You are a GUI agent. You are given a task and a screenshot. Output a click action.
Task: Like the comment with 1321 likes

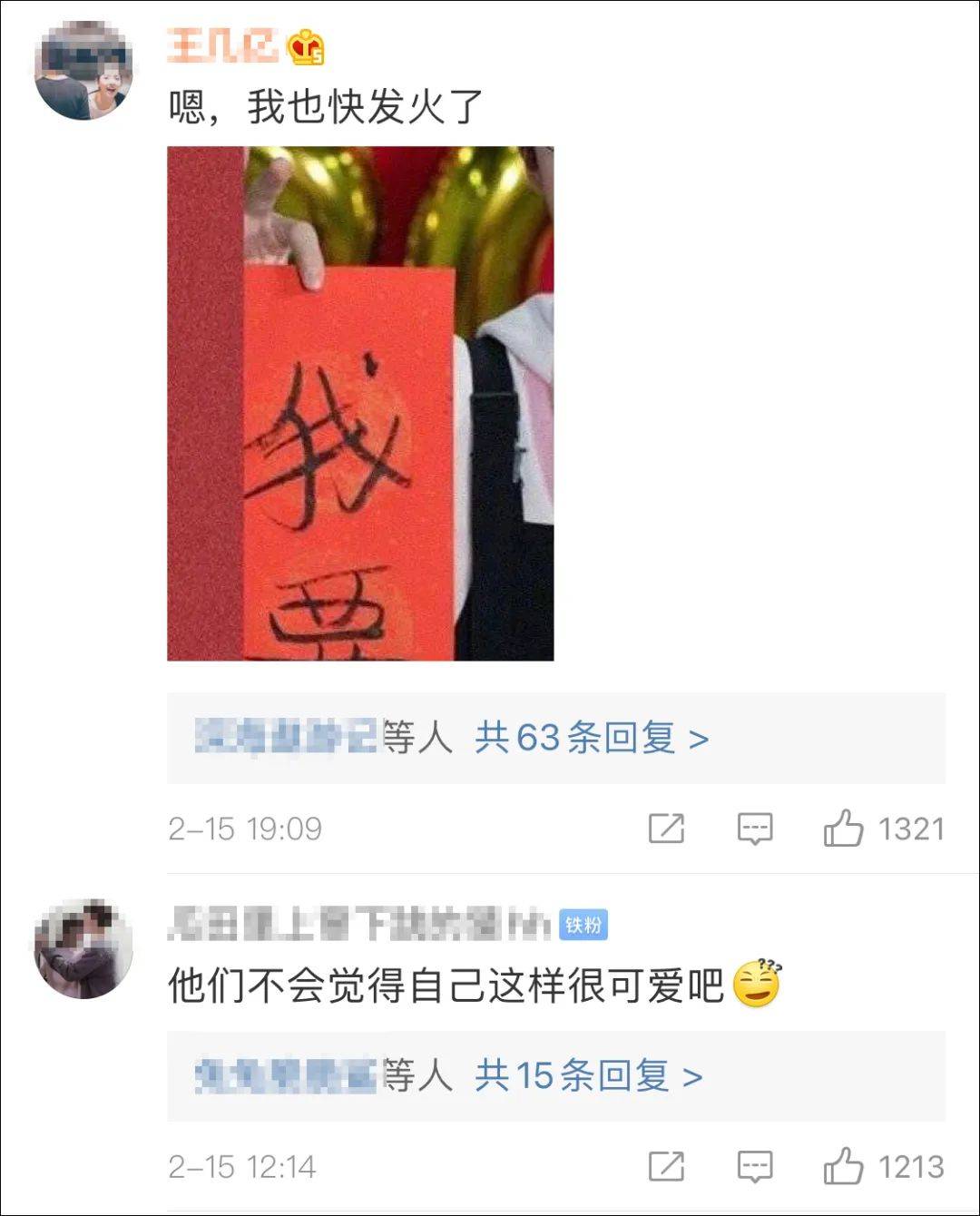pyautogui.click(x=843, y=829)
